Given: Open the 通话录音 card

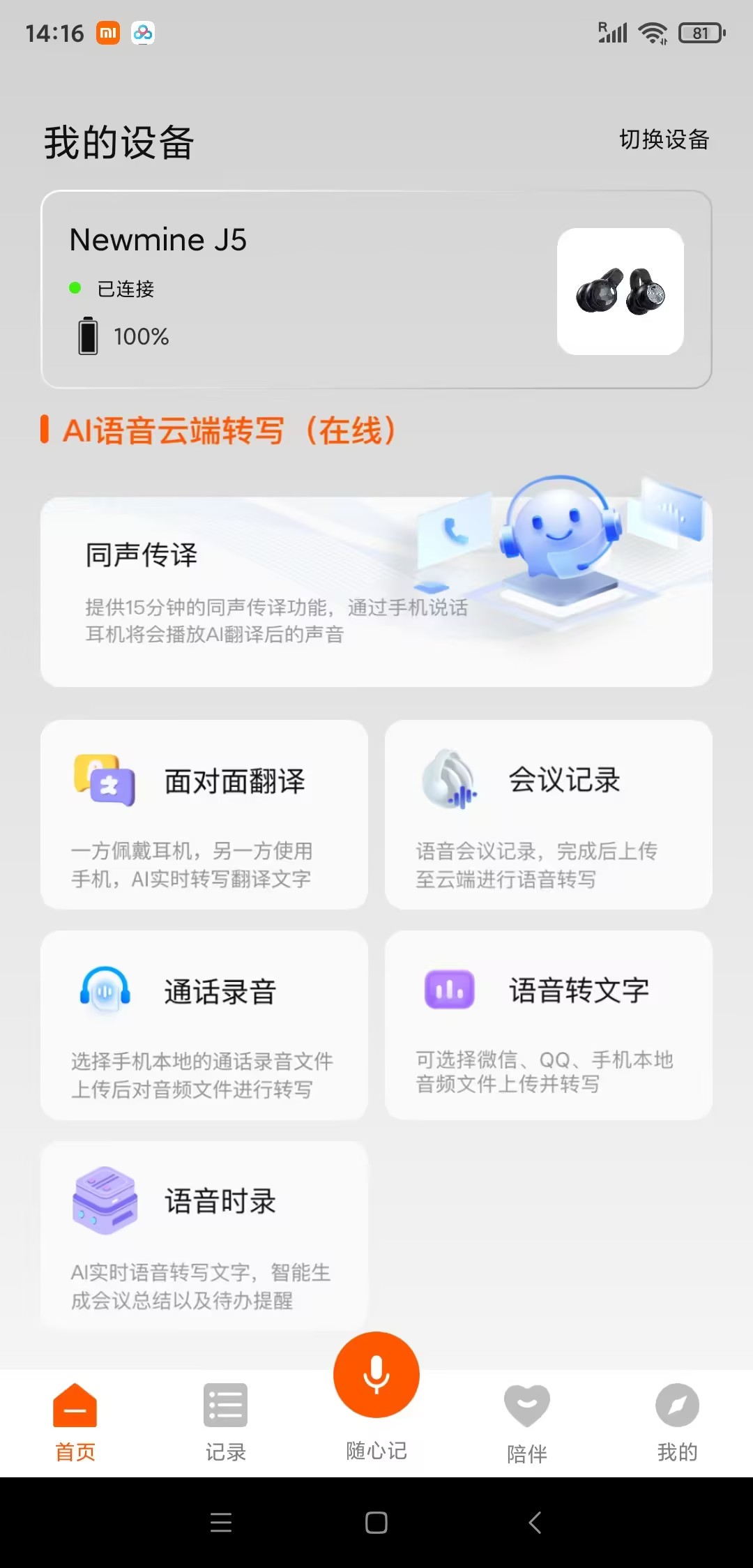Looking at the screenshot, I should [x=204, y=1025].
